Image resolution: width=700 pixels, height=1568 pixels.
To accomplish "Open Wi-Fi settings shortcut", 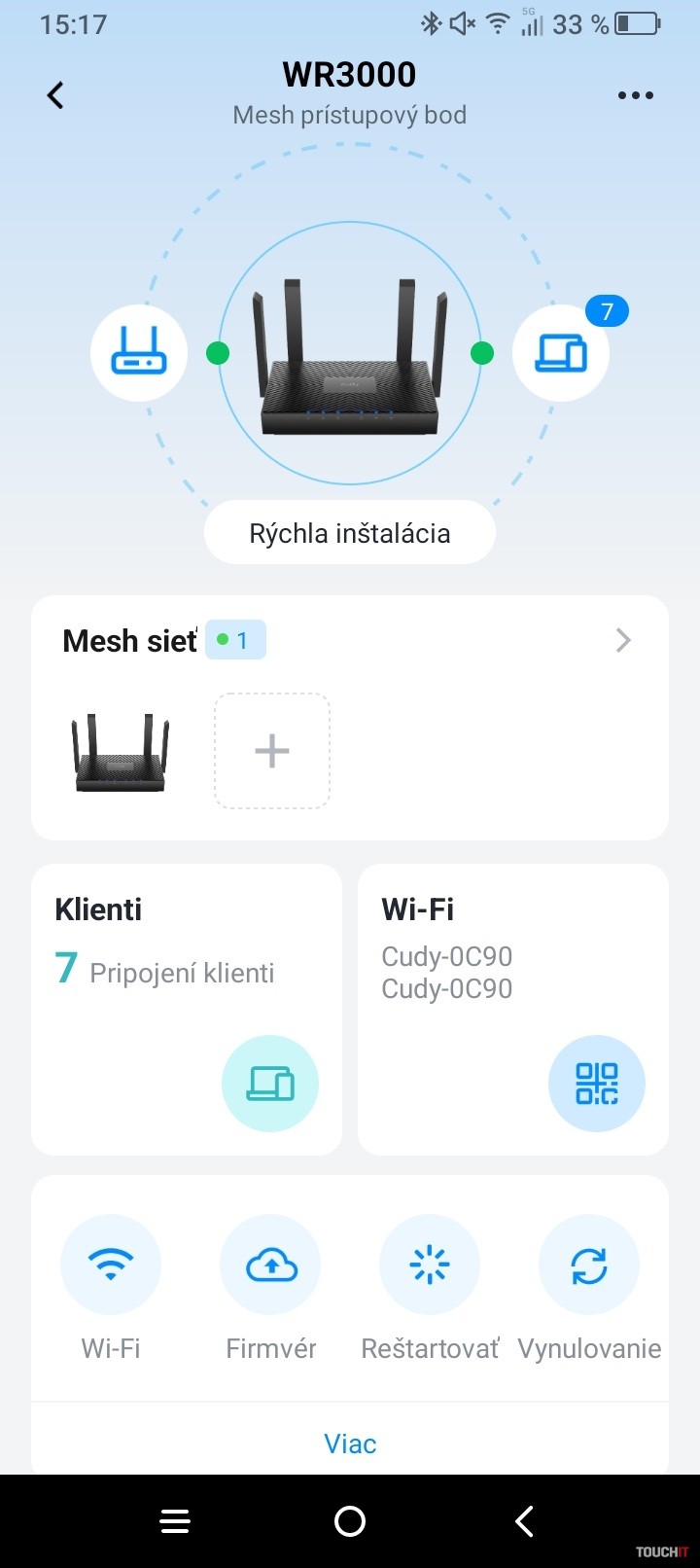I will click(x=111, y=1265).
